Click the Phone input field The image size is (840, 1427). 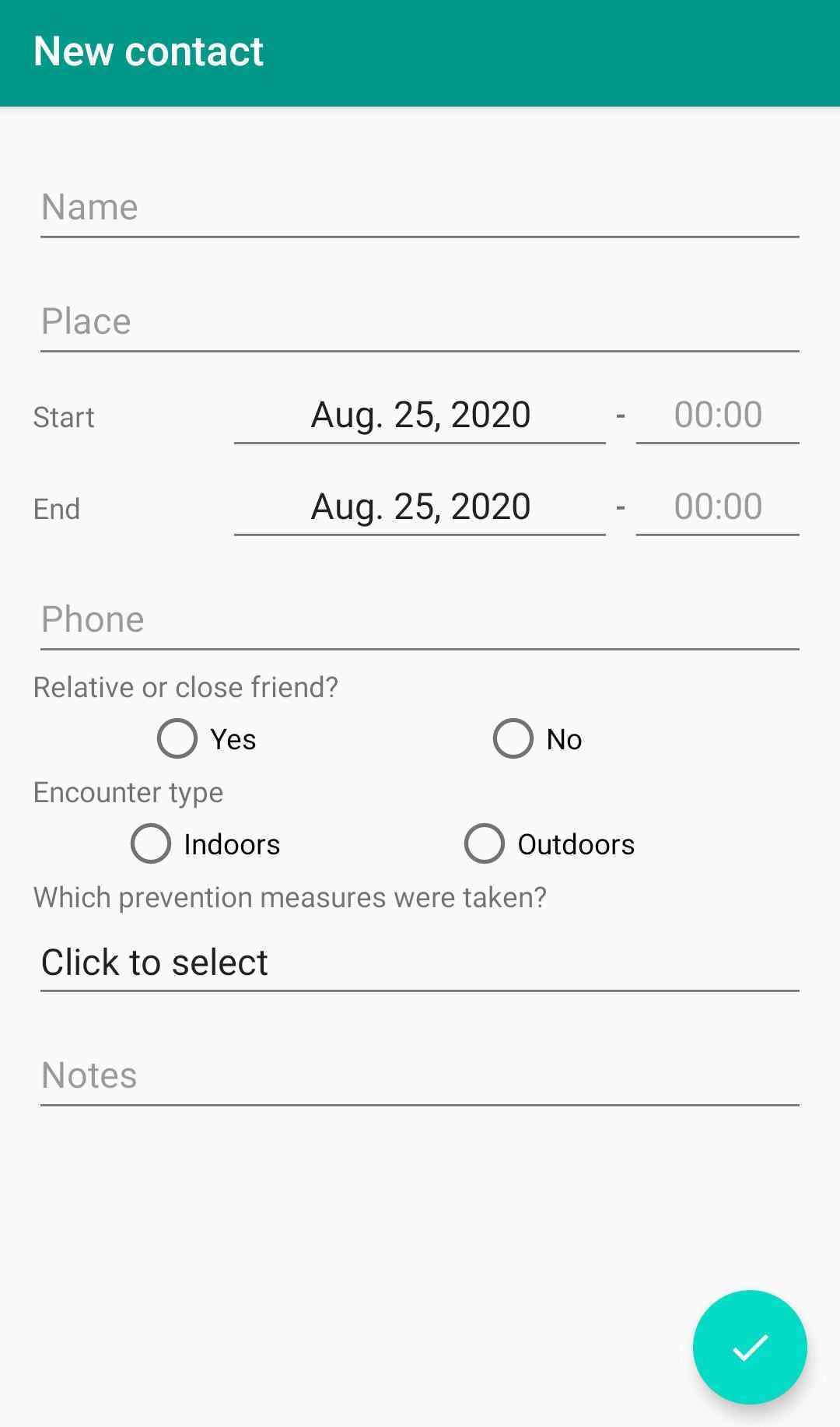(420, 619)
